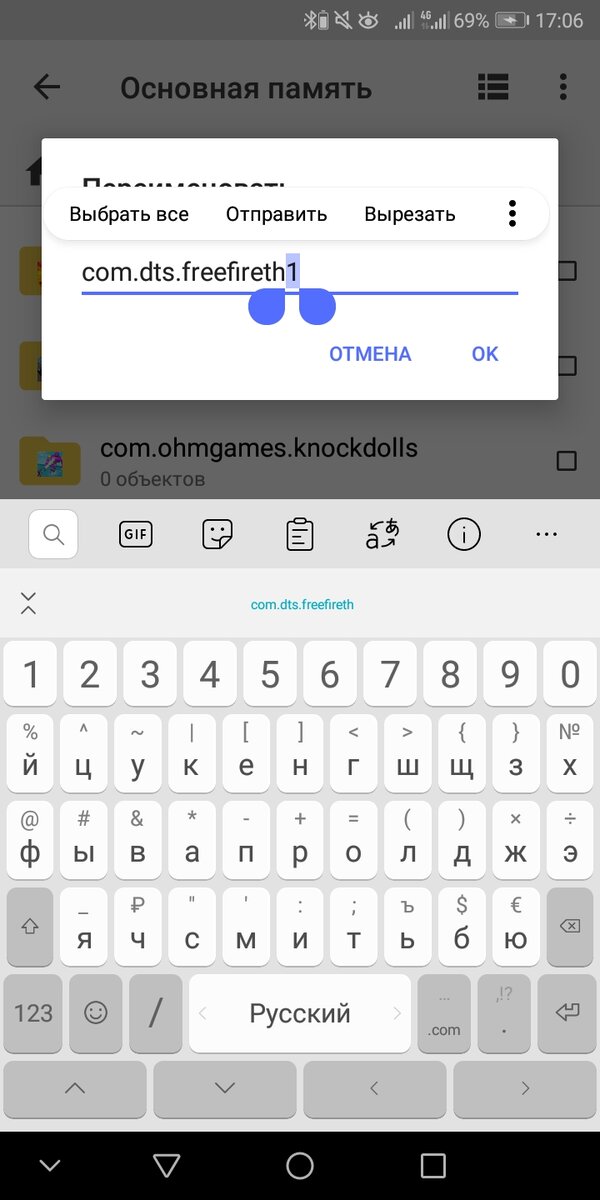
Task: Tap the .com shortcut key
Action: pyautogui.click(x=444, y=1013)
